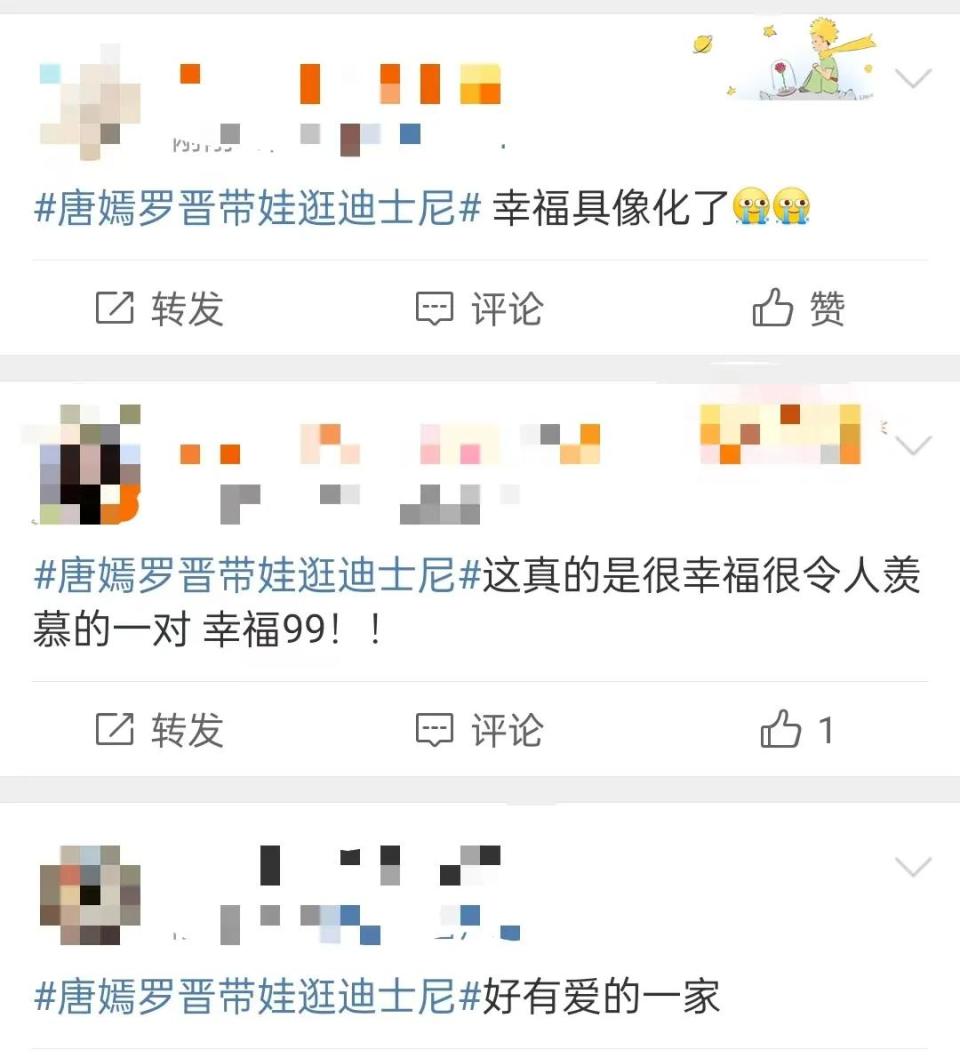
Task: Like the 幸福具像化了 post
Action: 798,308
